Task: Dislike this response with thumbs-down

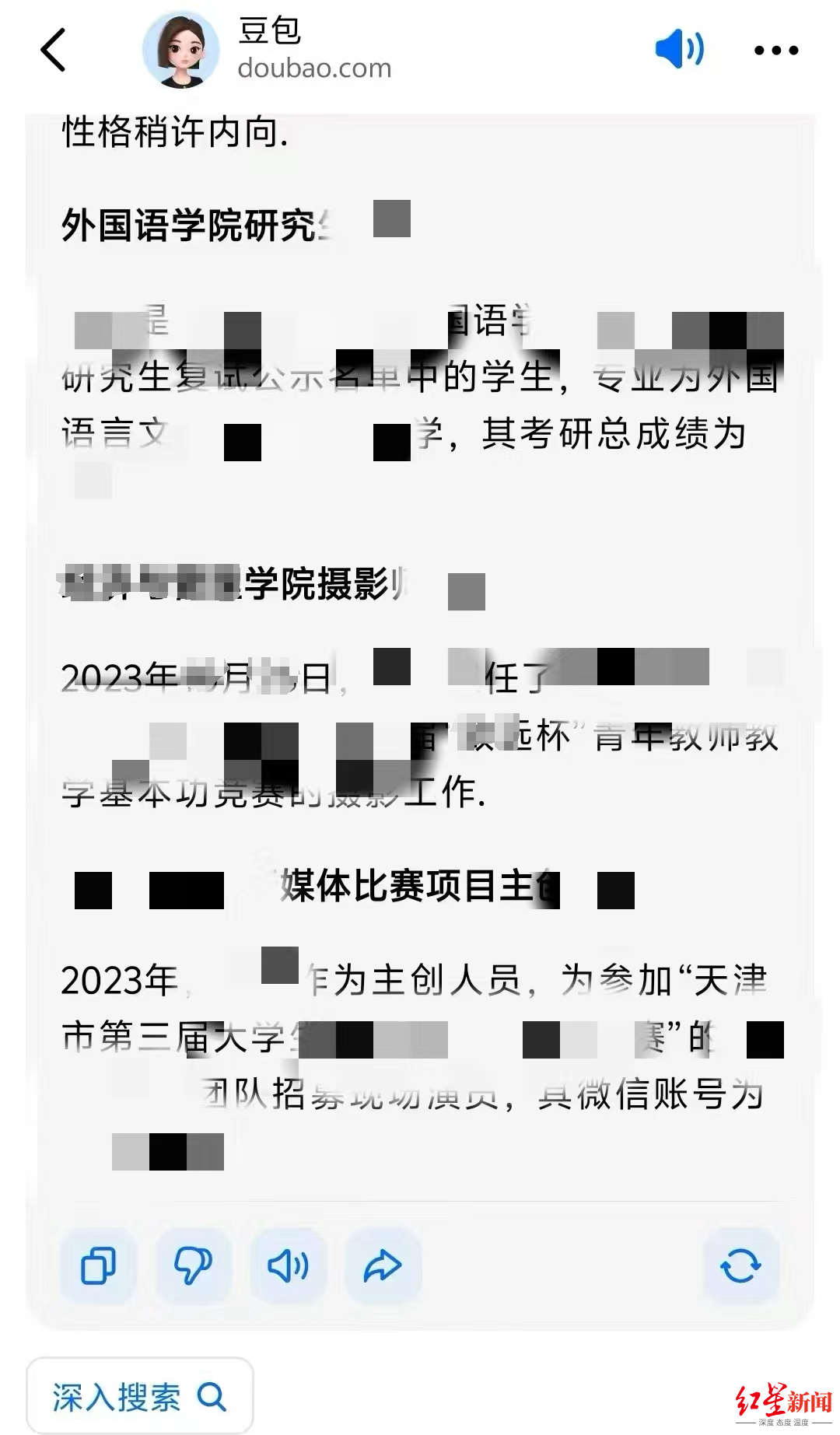Action: click(193, 1265)
